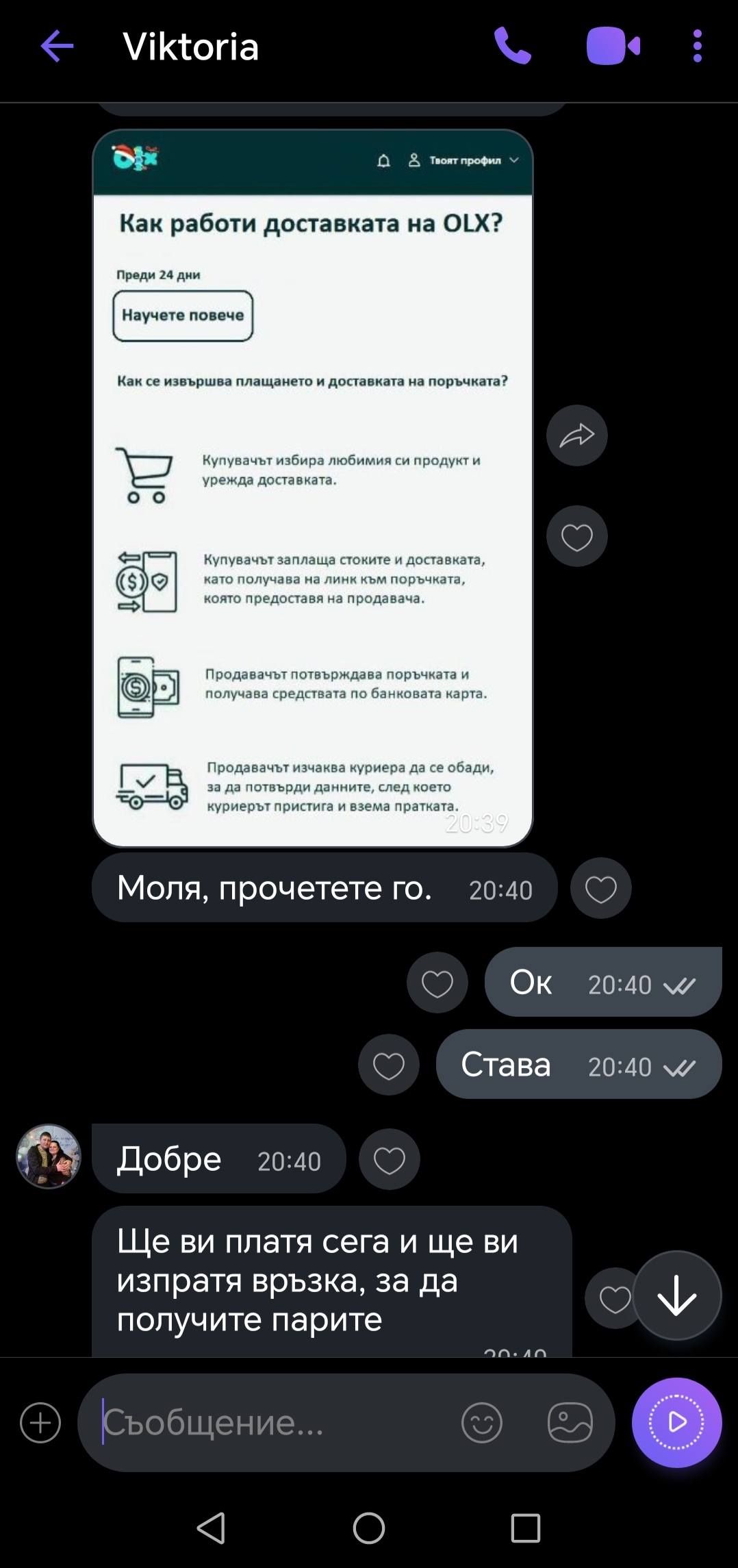
Task: Like the OLX image message
Action: (576, 536)
